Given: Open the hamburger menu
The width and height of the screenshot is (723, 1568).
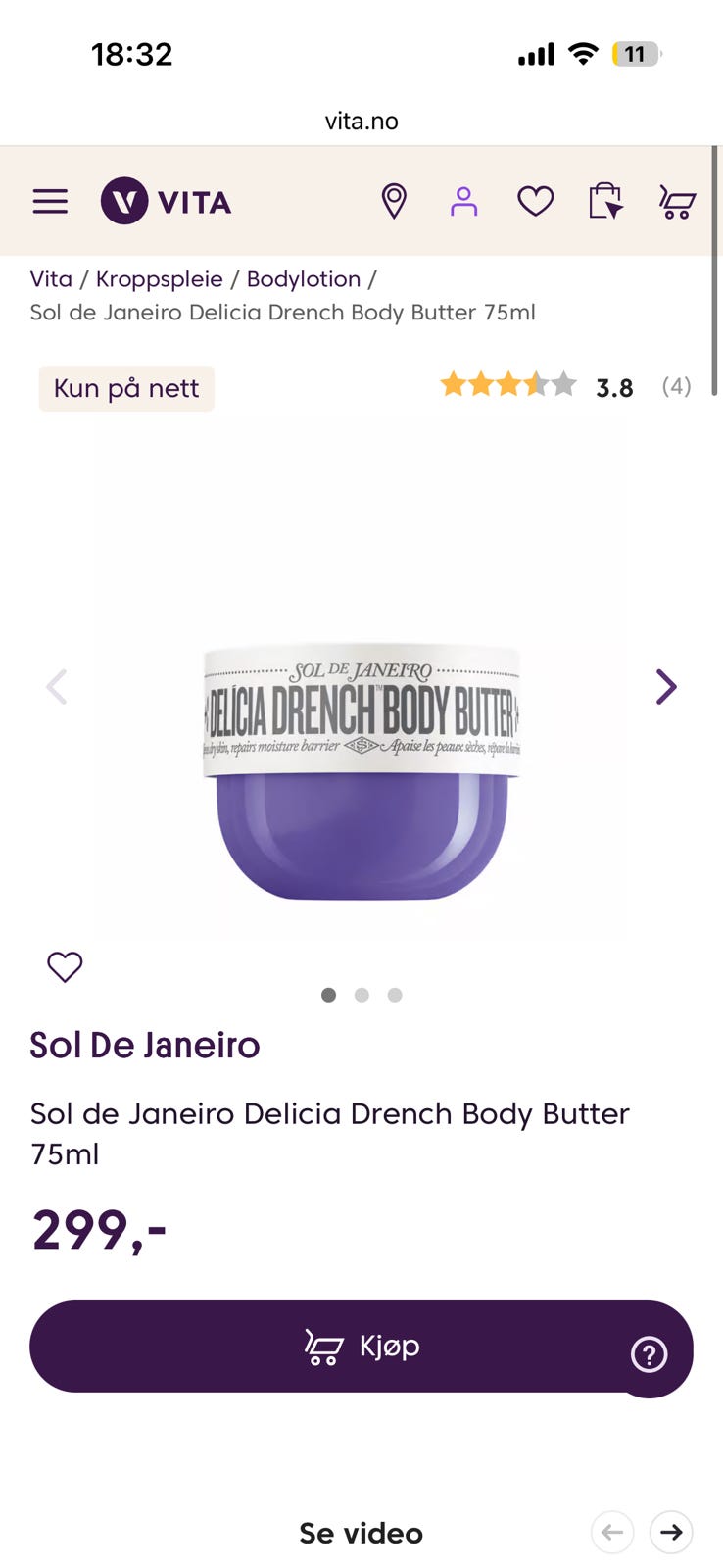Looking at the screenshot, I should tap(50, 202).
